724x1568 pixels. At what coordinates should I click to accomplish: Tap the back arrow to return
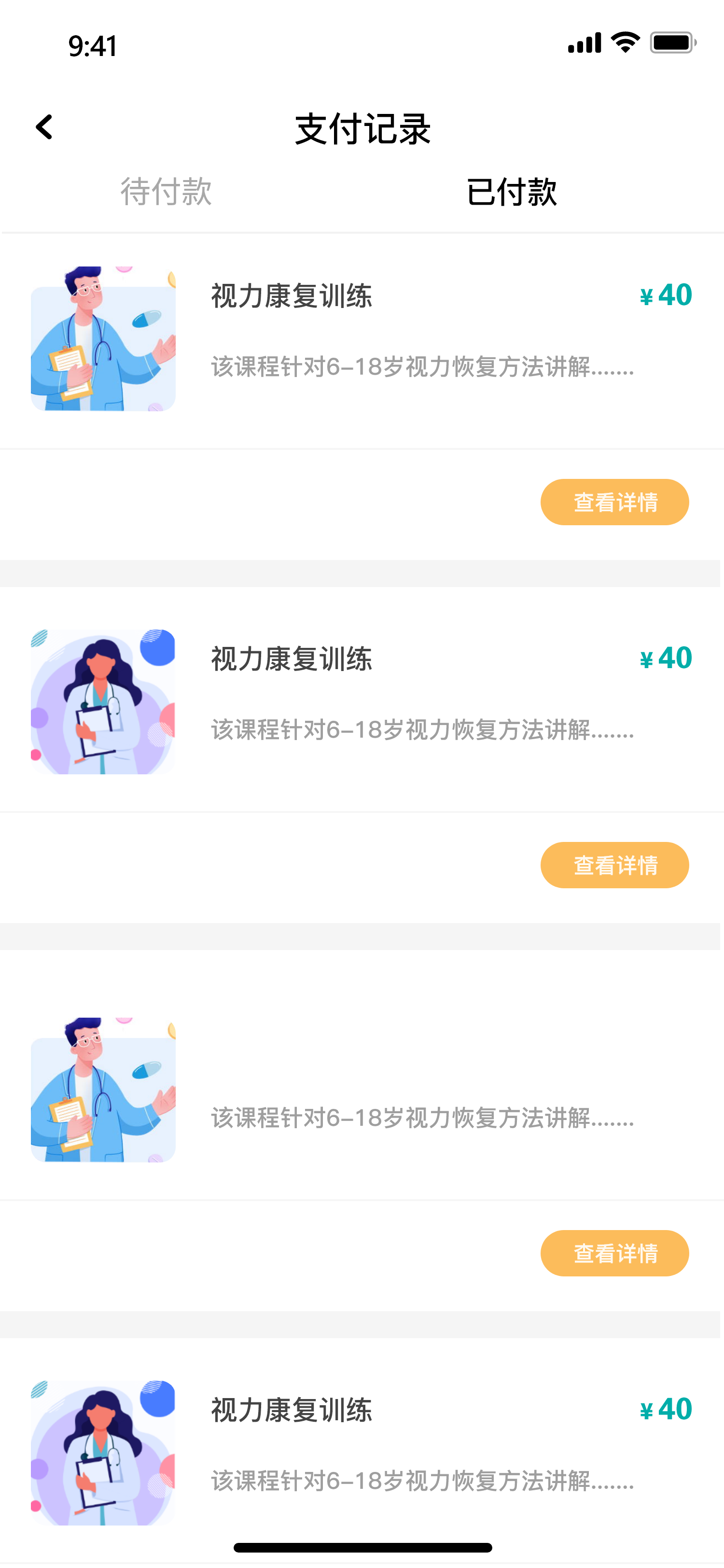(43, 128)
